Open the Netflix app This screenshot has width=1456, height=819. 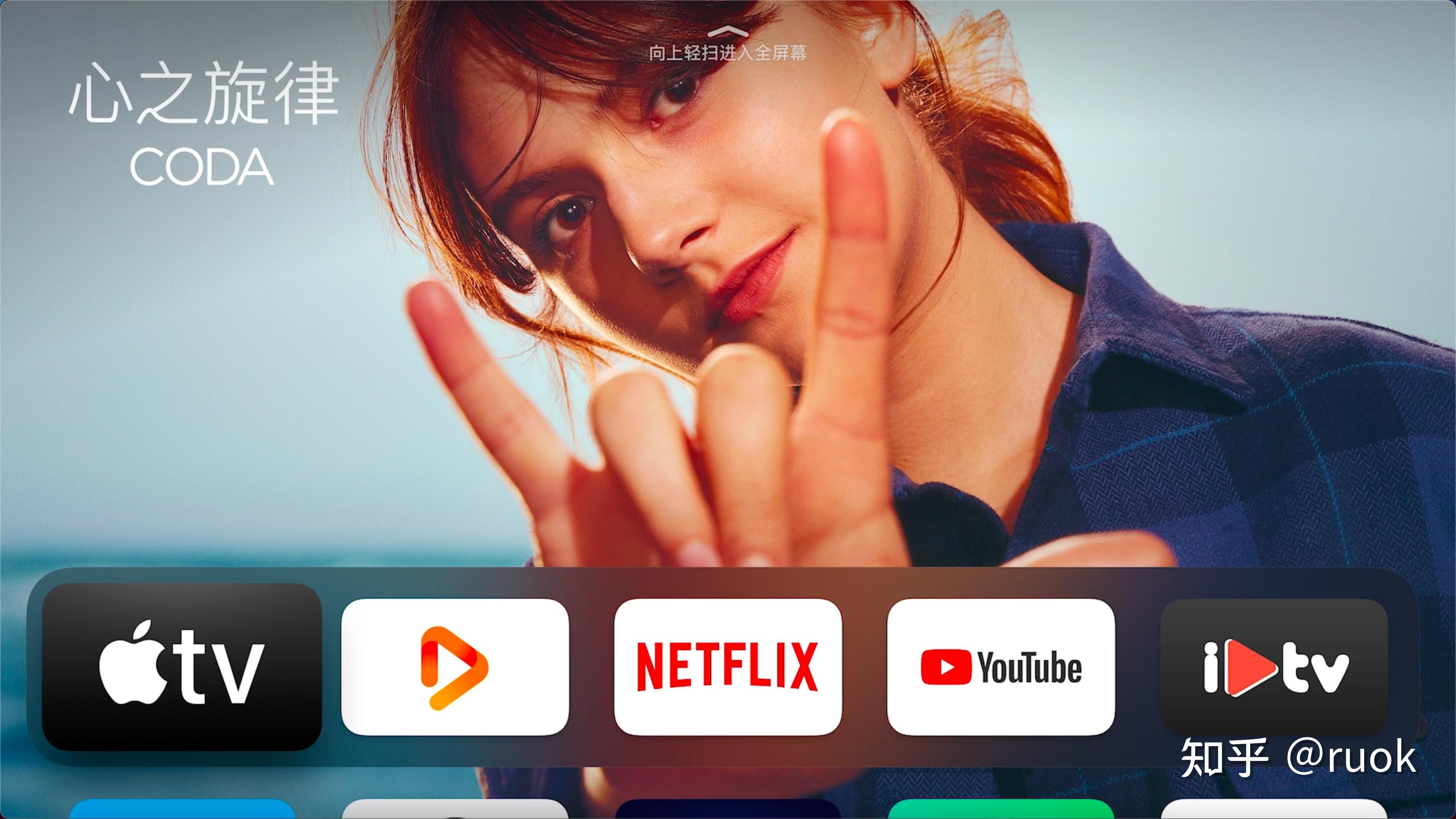[728, 667]
